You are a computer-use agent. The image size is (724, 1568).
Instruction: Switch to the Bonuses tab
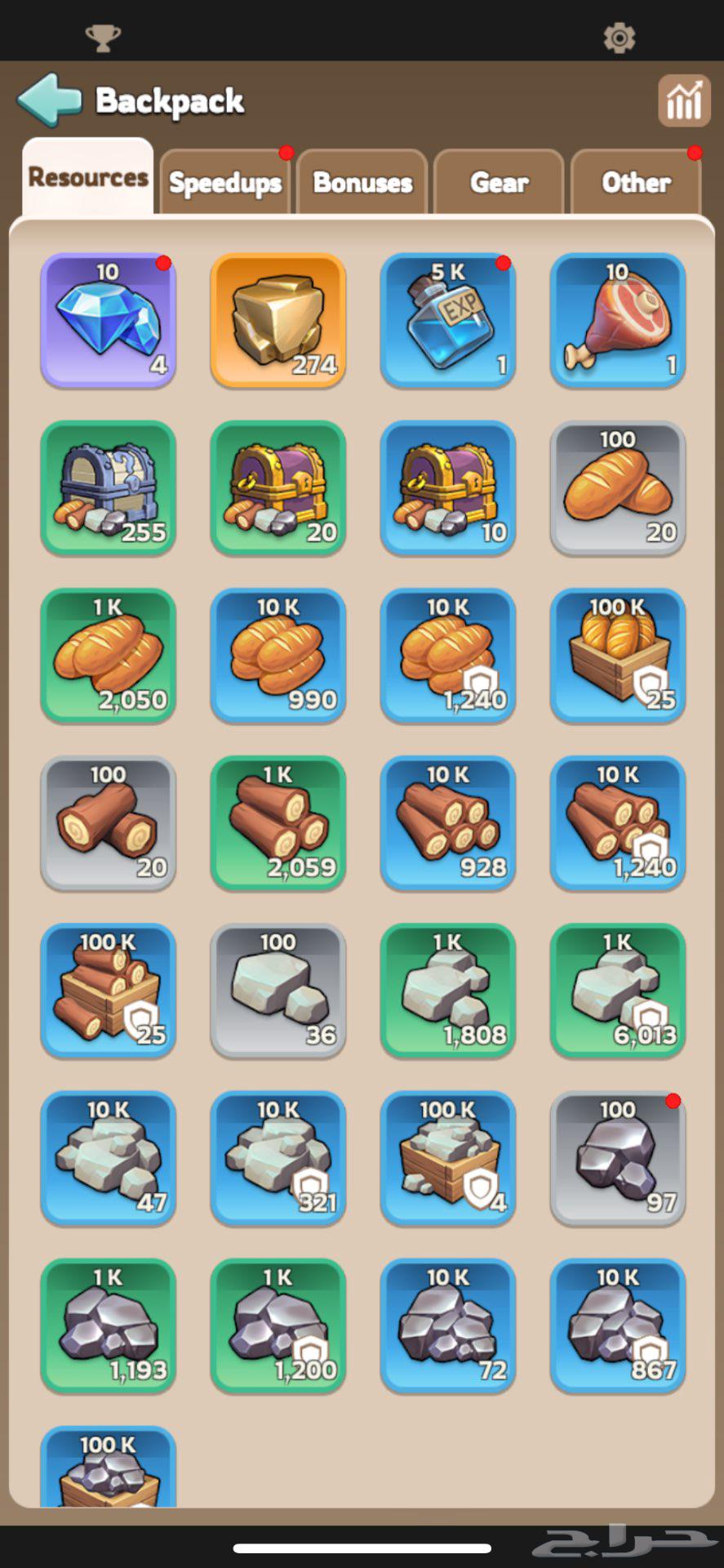click(x=362, y=182)
